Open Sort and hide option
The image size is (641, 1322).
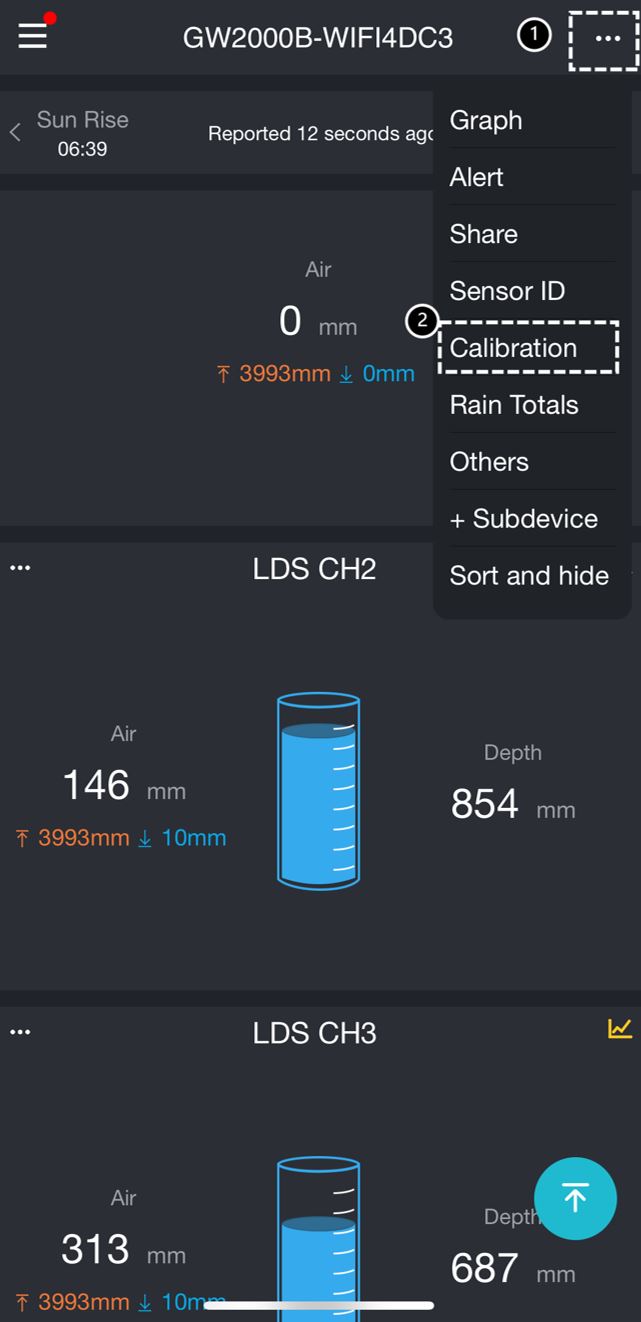click(529, 576)
